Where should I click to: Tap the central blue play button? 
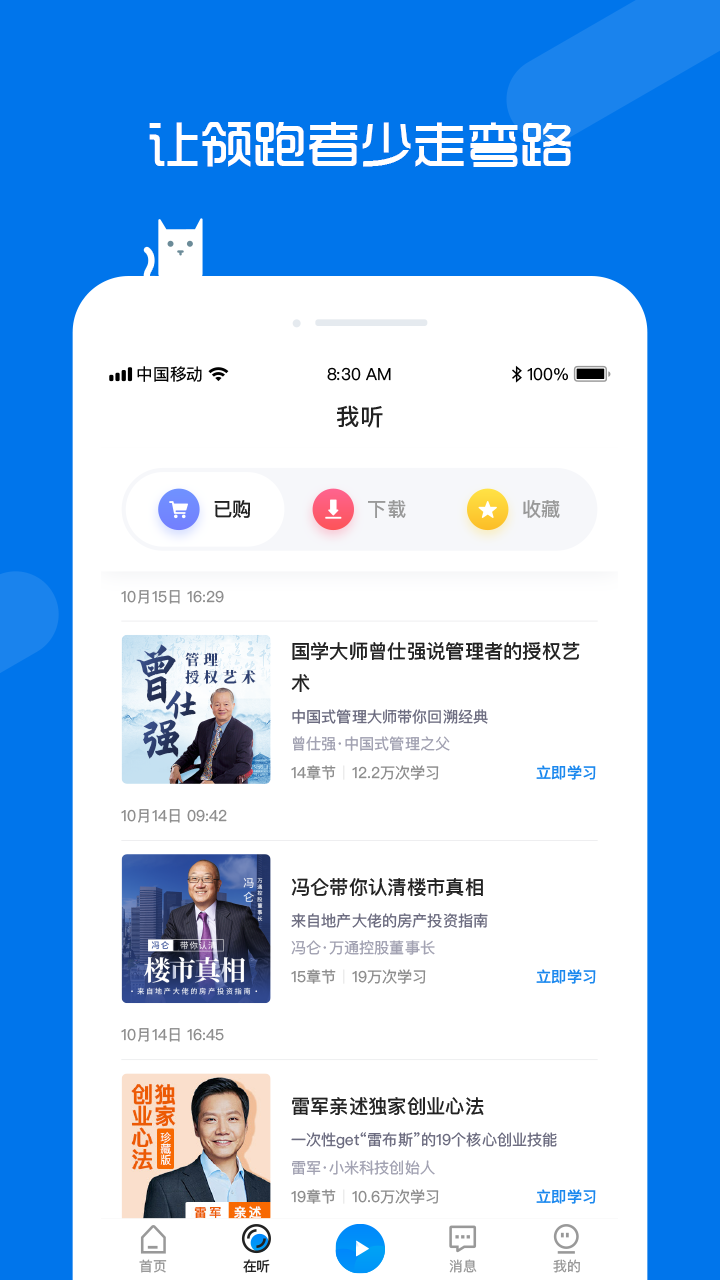coord(359,1247)
